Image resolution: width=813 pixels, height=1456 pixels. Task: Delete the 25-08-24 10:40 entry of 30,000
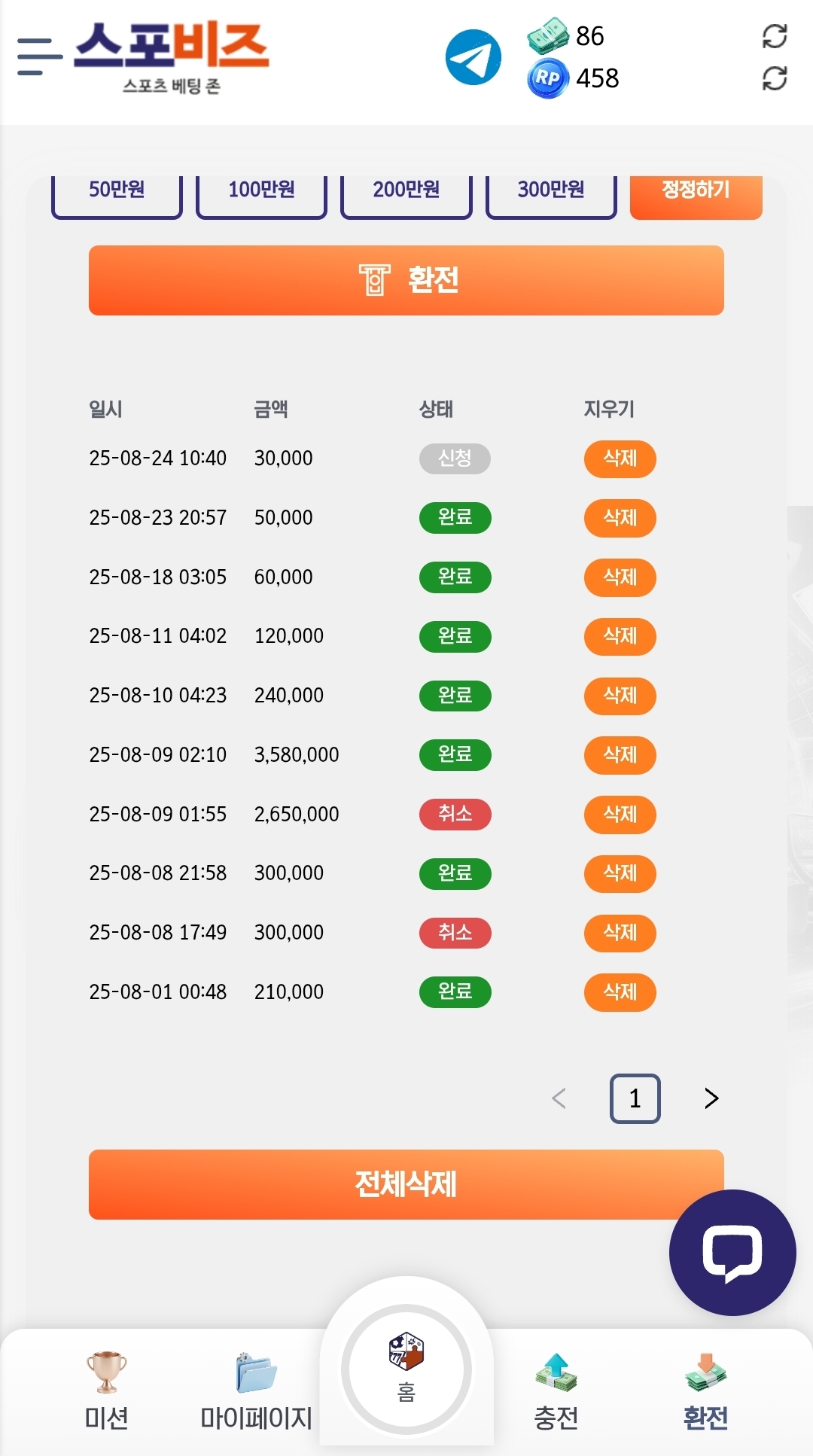click(620, 458)
